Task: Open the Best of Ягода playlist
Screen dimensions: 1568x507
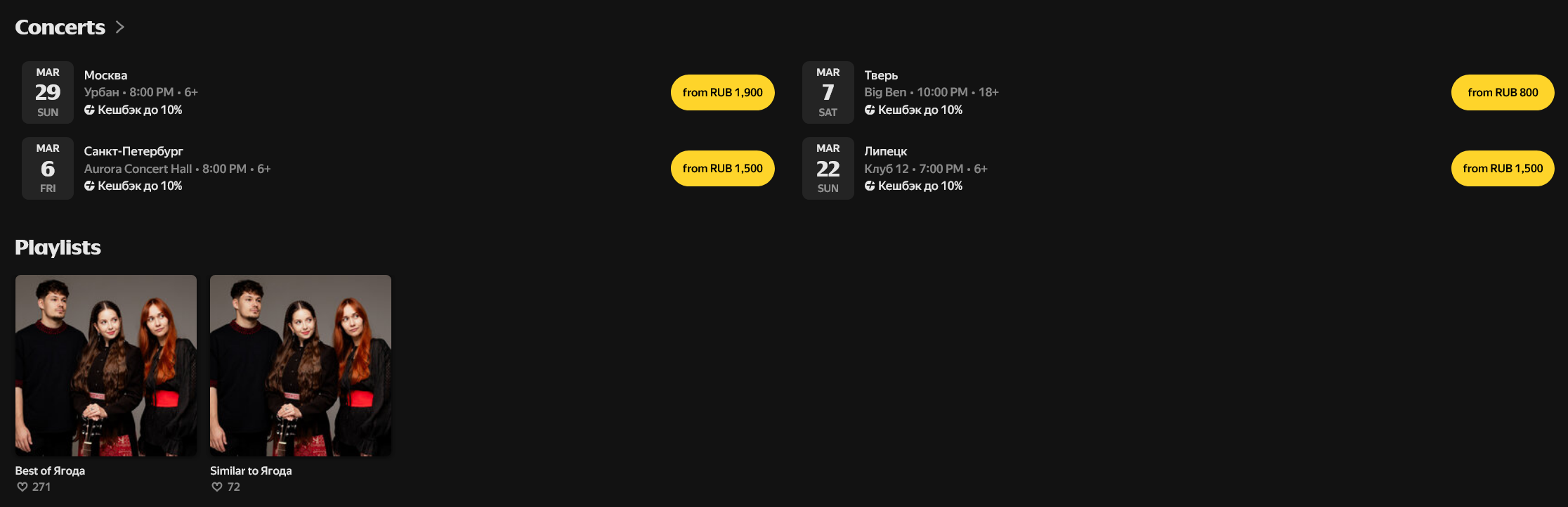Action: tap(106, 366)
